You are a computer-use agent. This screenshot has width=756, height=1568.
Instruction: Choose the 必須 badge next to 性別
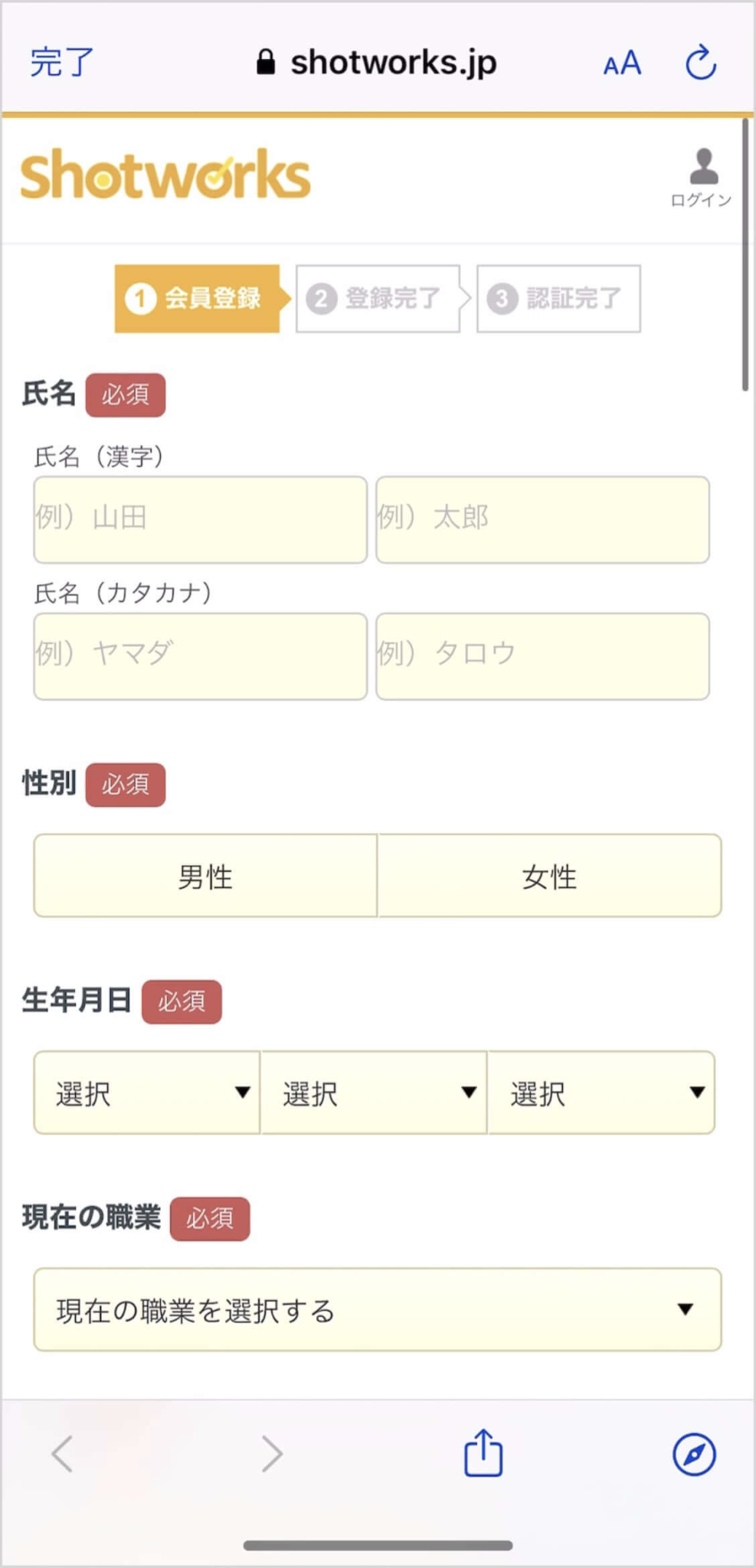126,784
